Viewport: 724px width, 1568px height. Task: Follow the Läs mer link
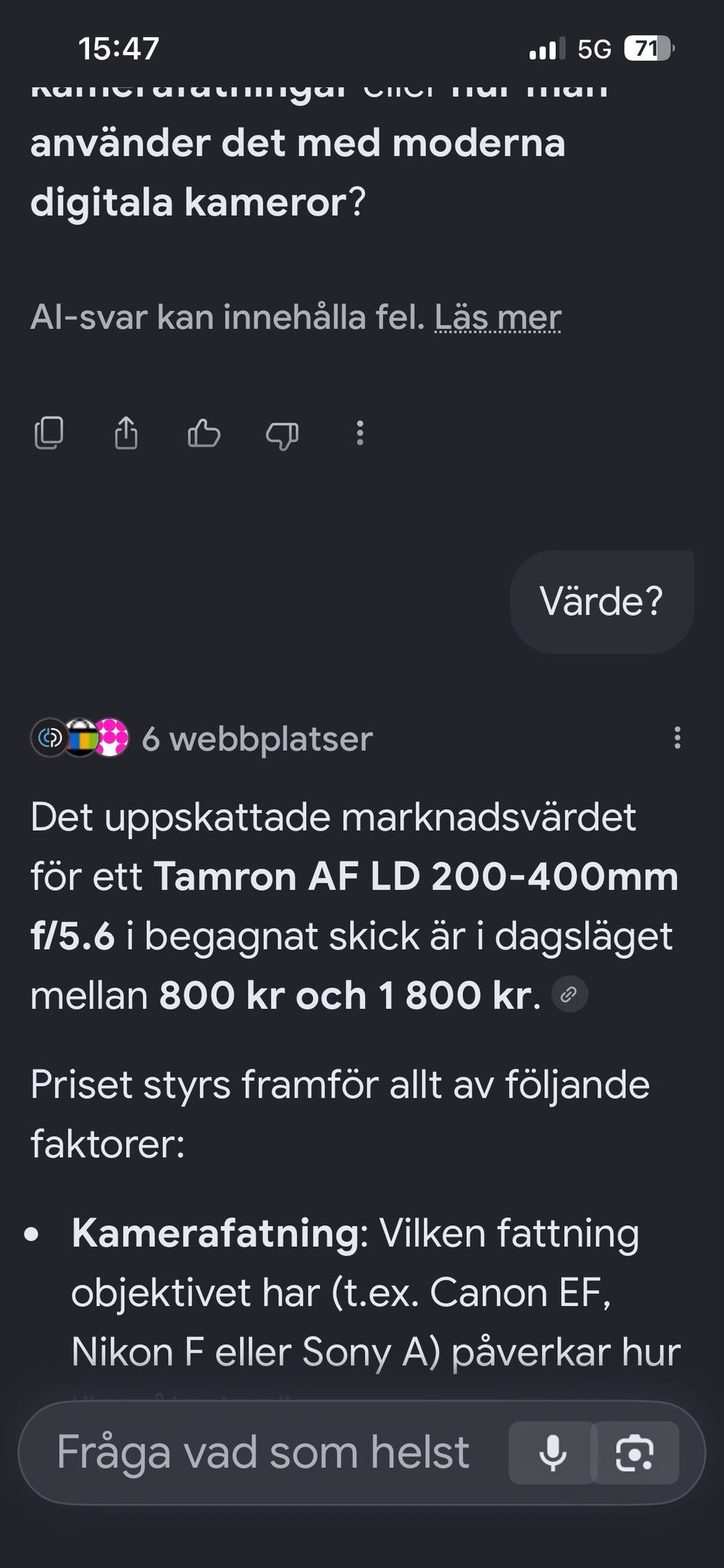tap(498, 317)
